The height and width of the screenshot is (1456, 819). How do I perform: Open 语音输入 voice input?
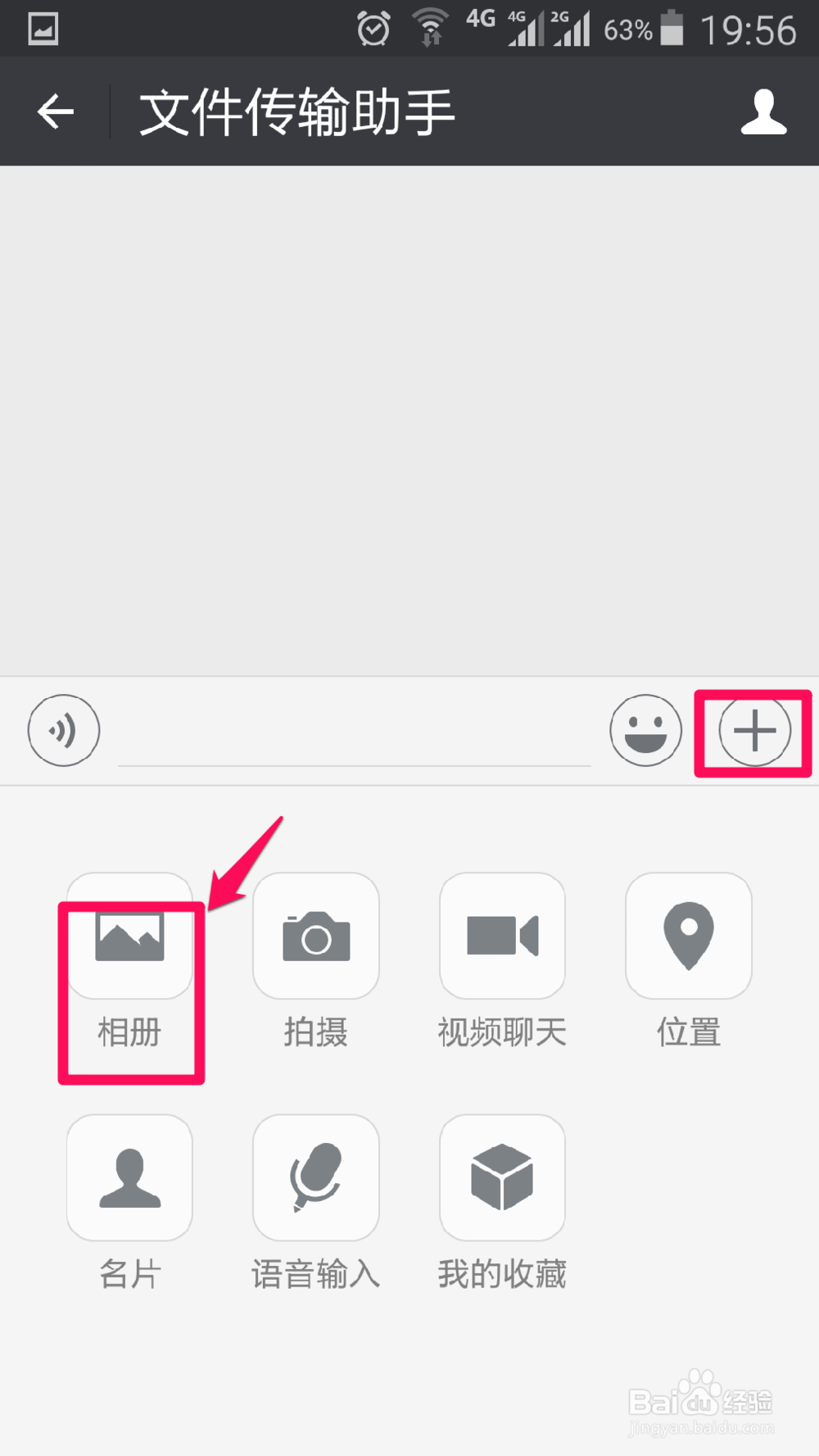click(315, 1177)
